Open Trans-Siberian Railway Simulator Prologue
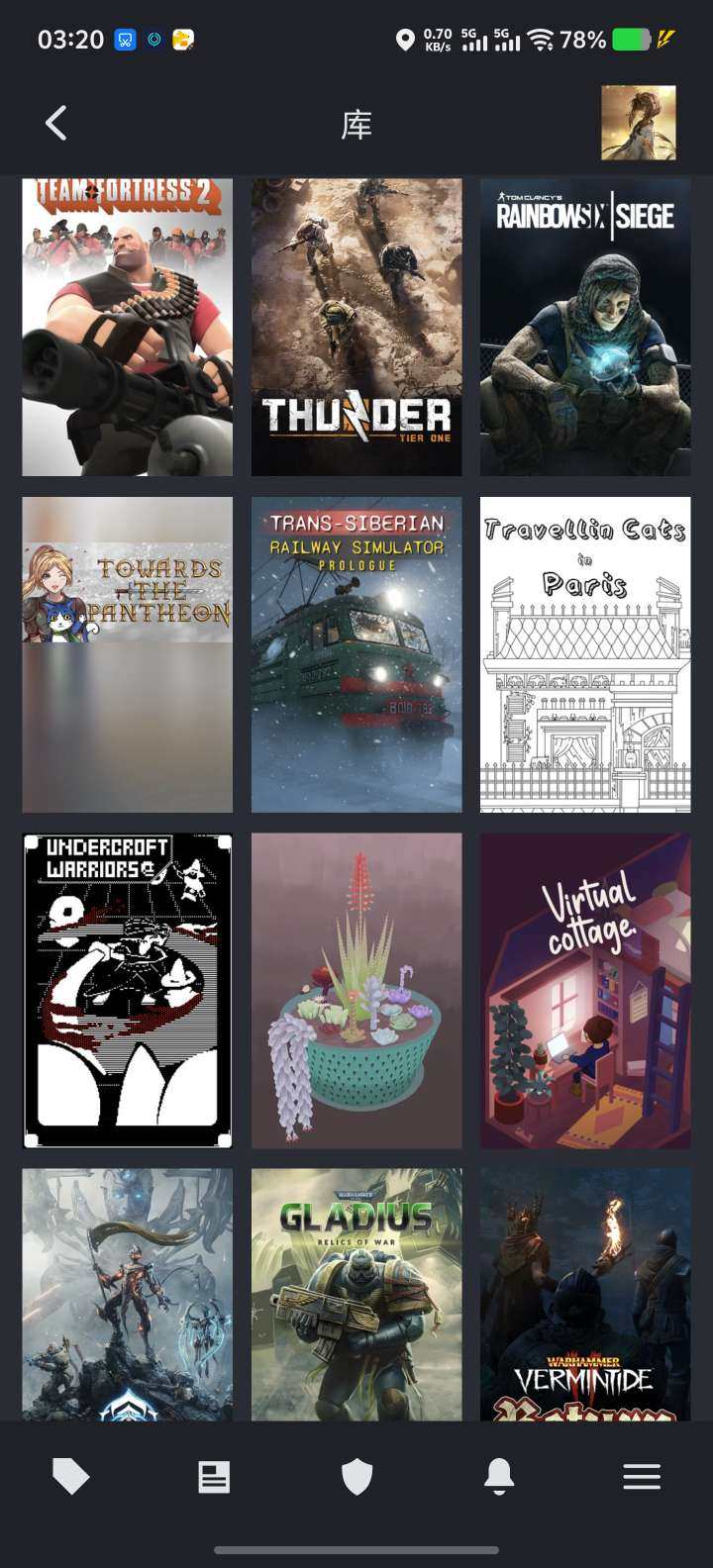This screenshot has height=1568, width=713. (356, 654)
